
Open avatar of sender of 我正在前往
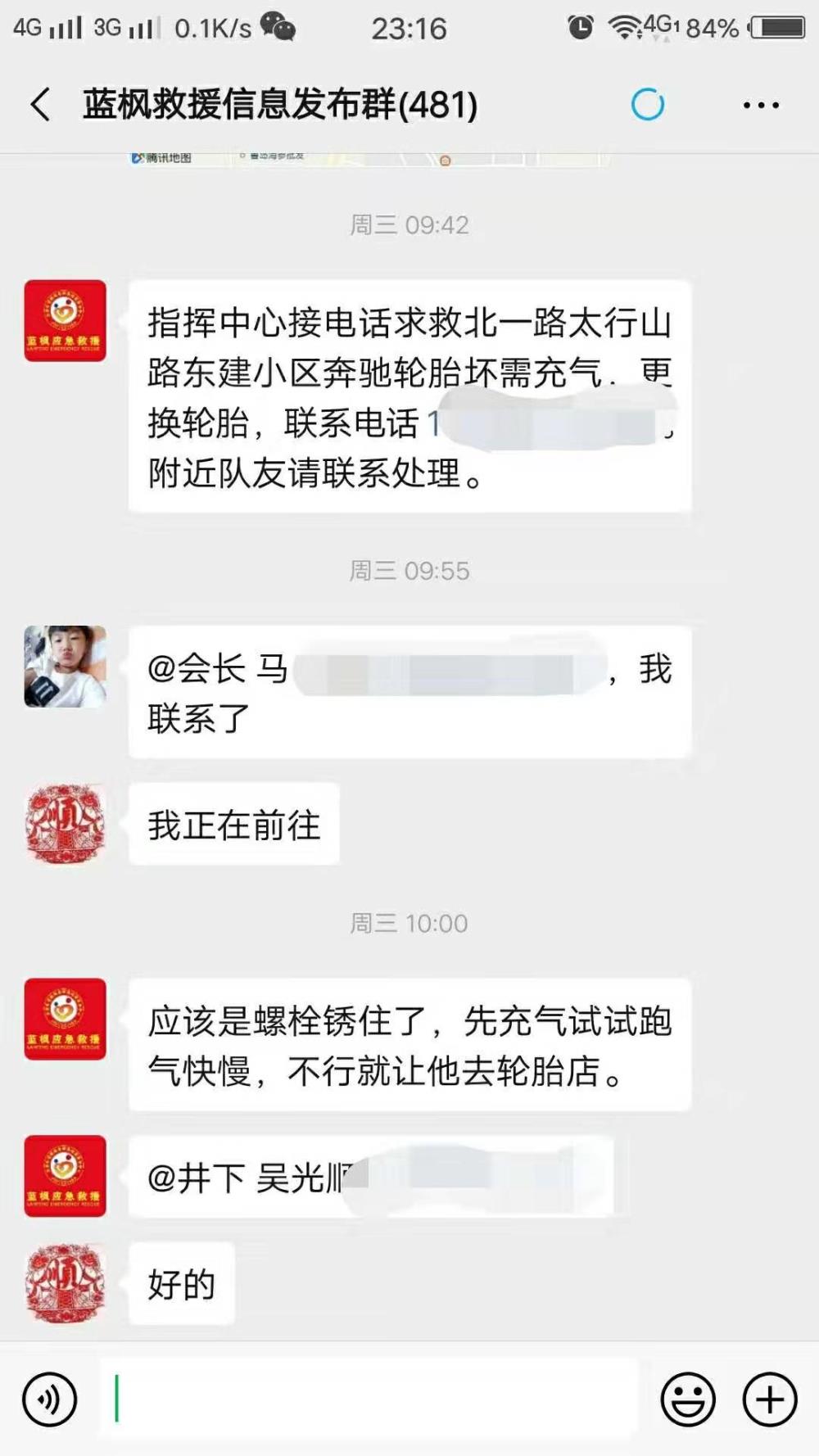[x=66, y=824]
